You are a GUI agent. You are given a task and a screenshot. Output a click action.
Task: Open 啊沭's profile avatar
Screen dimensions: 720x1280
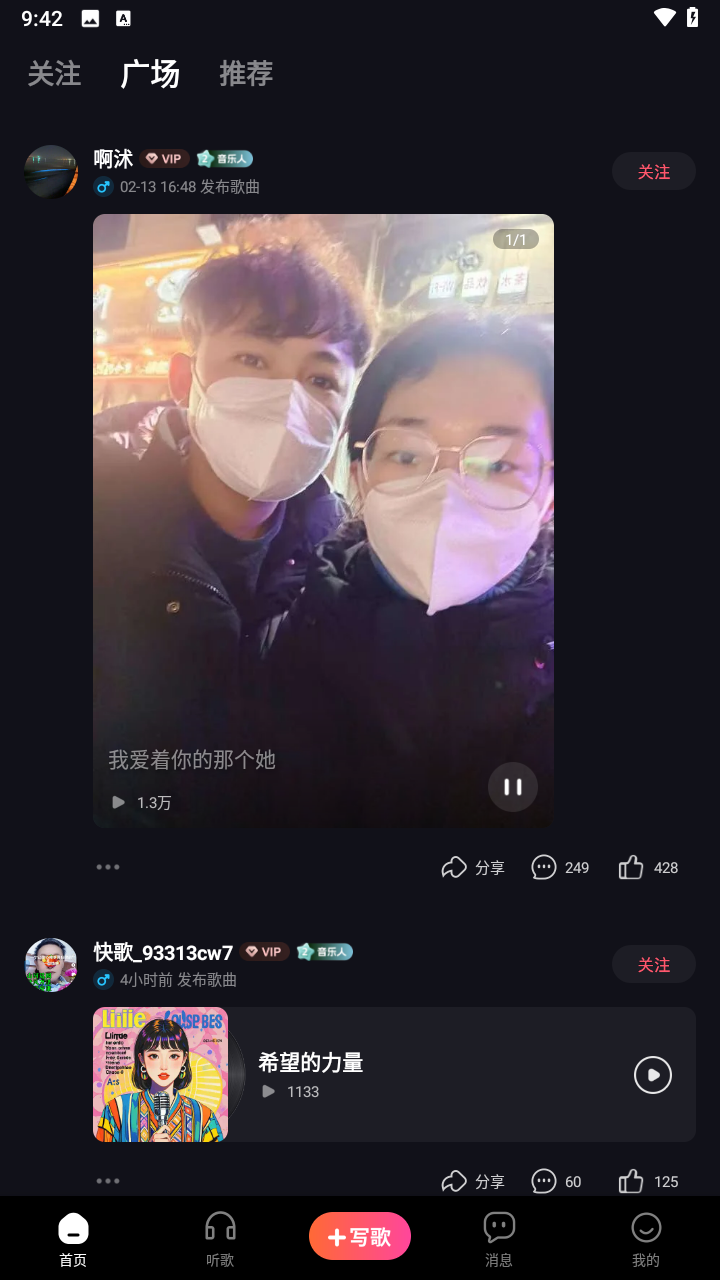(x=51, y=172)
